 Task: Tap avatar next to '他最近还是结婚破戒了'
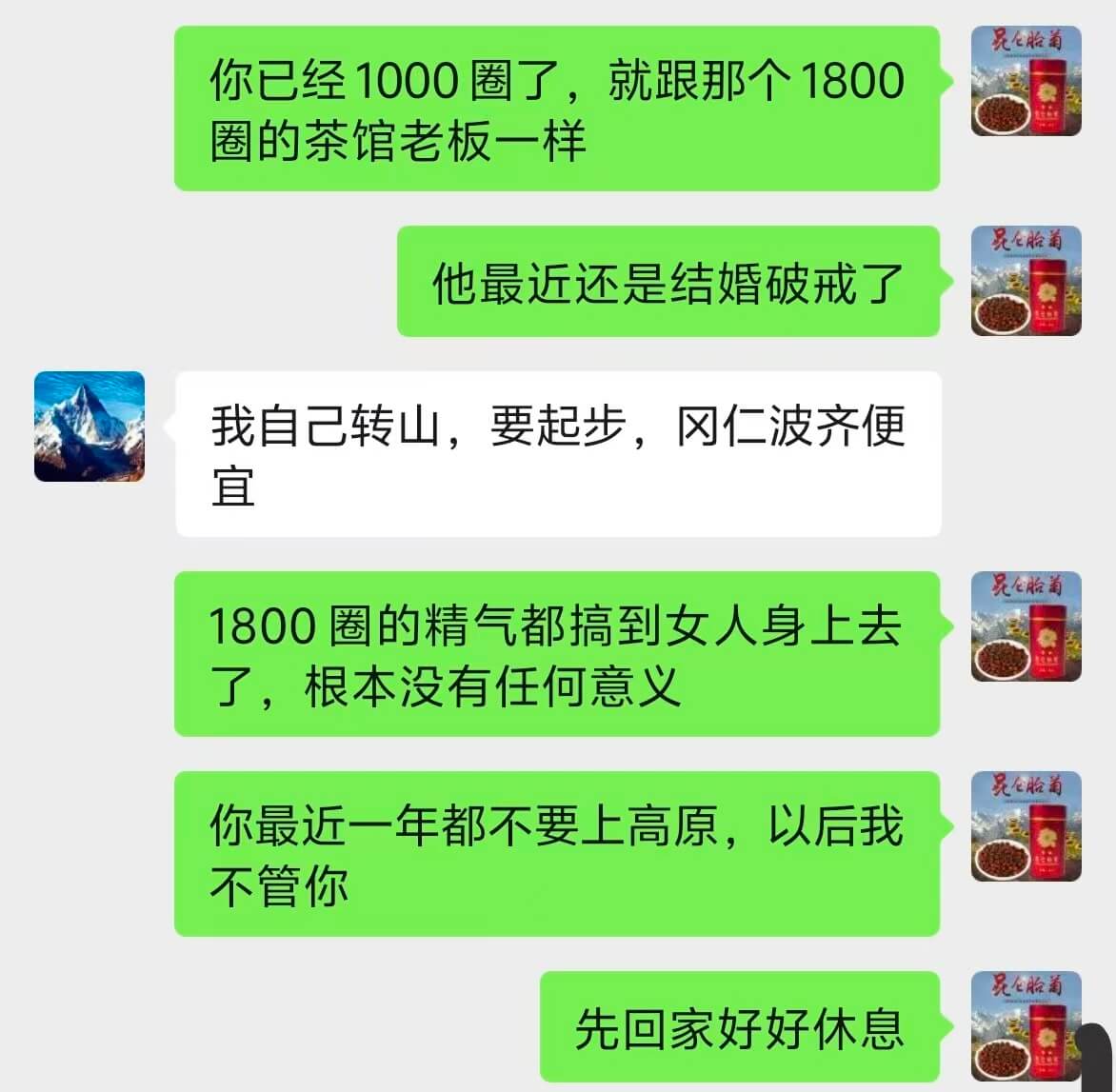1026,281
